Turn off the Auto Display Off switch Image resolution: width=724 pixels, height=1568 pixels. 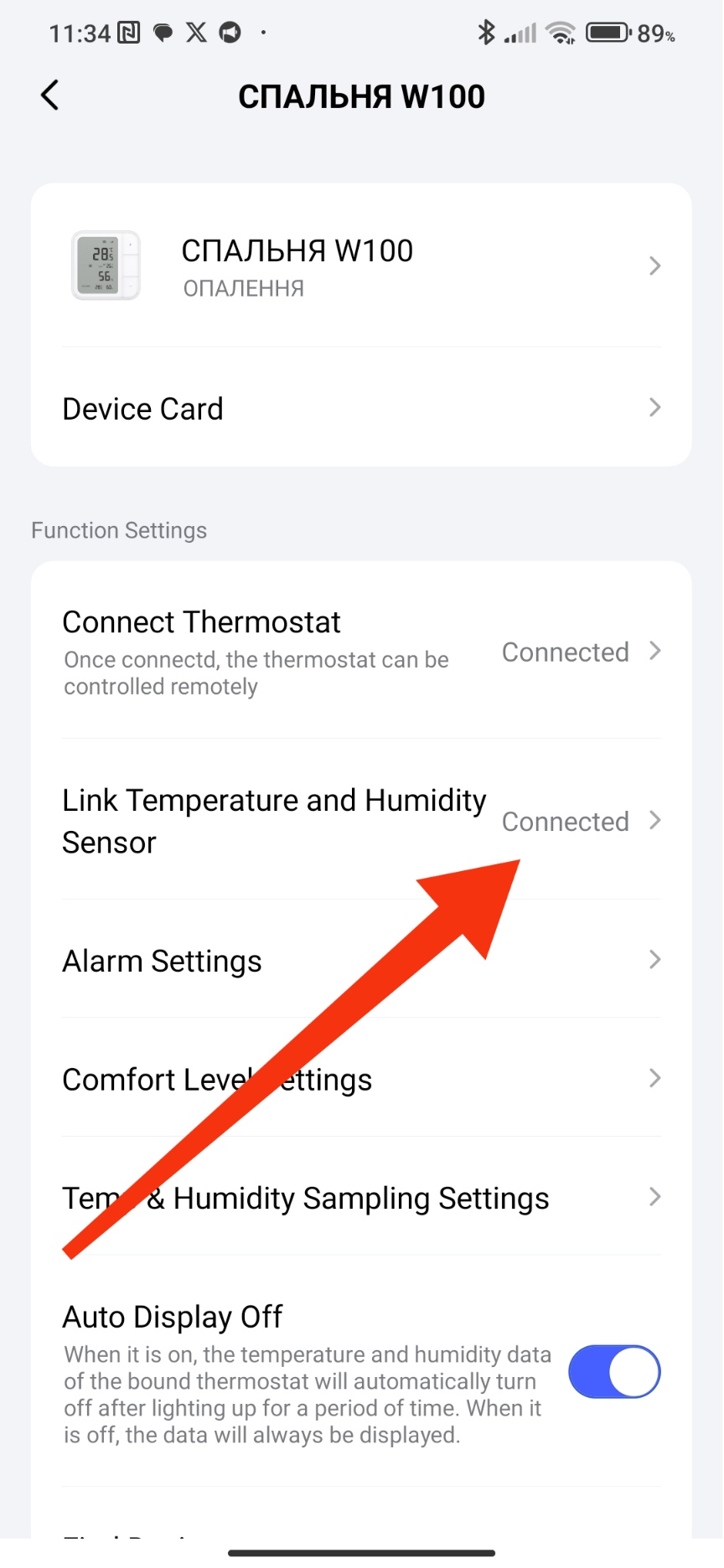pyautogui.click(x=614, y=1372)
